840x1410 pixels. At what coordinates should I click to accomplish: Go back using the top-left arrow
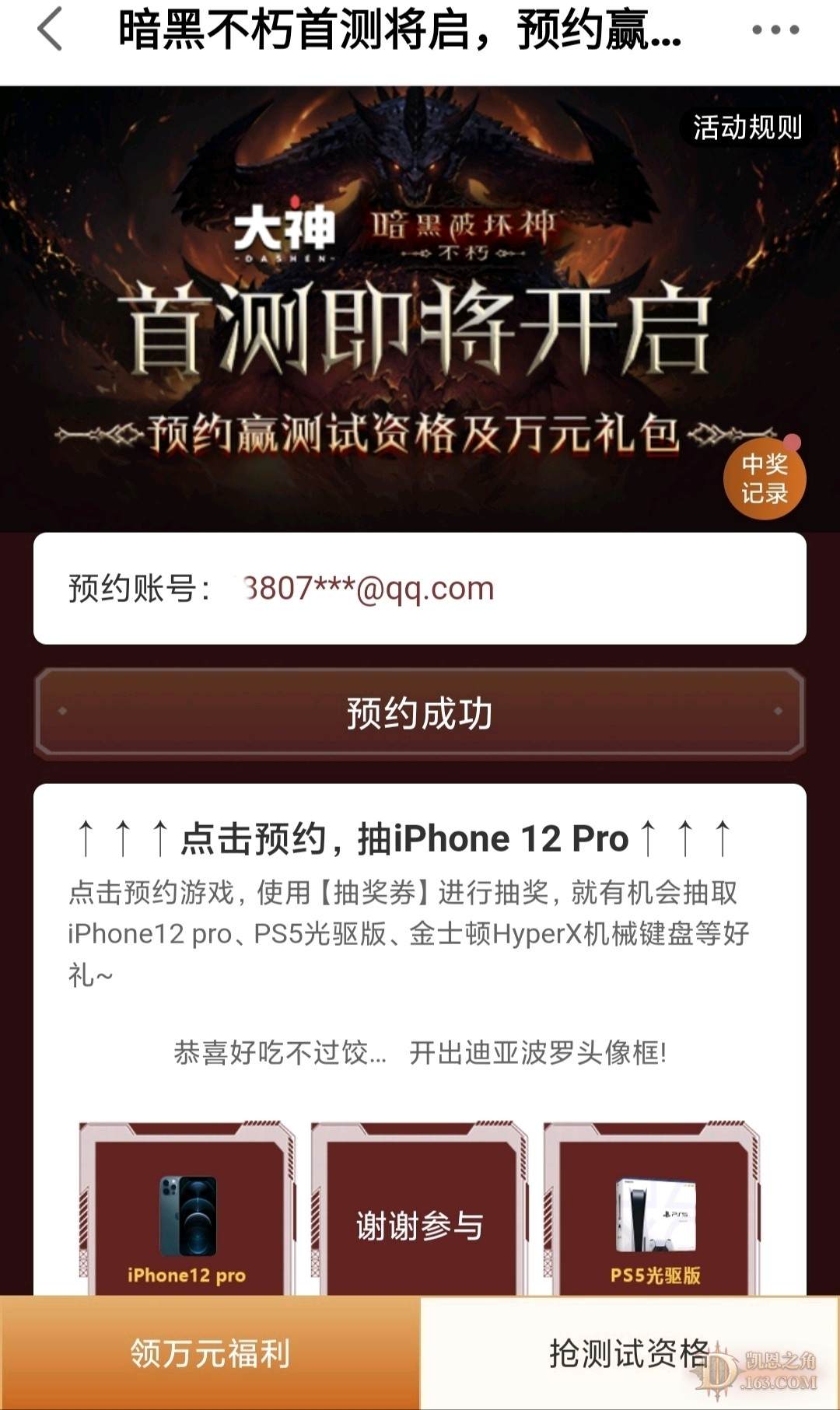[50, 30]
